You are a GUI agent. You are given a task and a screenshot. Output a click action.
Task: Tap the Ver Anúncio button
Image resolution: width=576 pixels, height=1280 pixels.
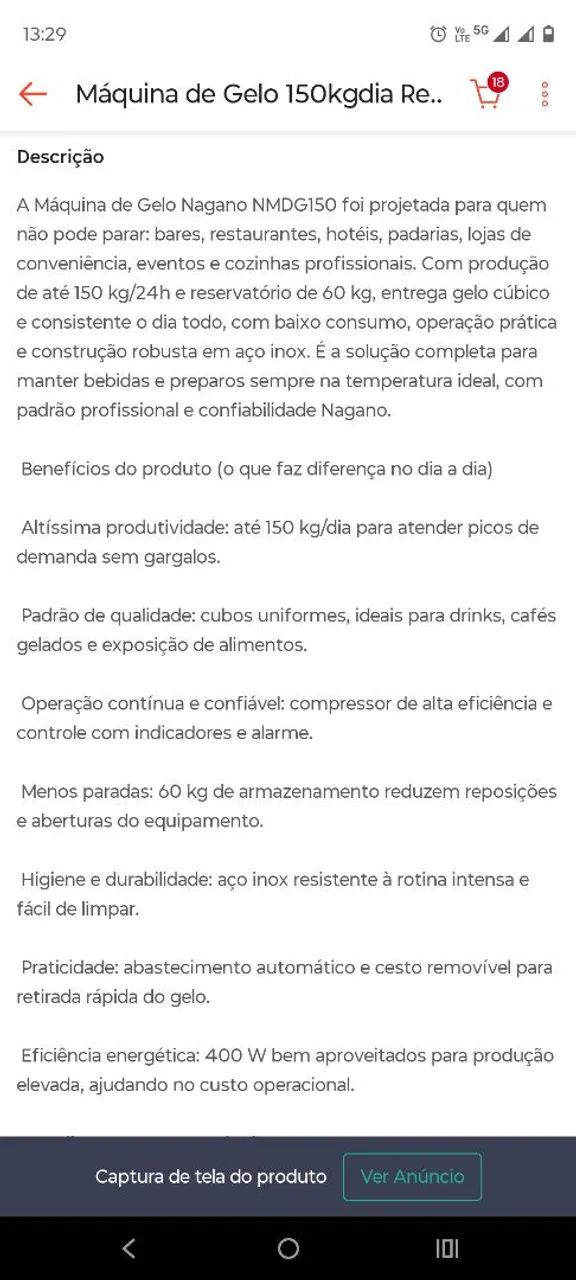click(x=412, y=1177)
